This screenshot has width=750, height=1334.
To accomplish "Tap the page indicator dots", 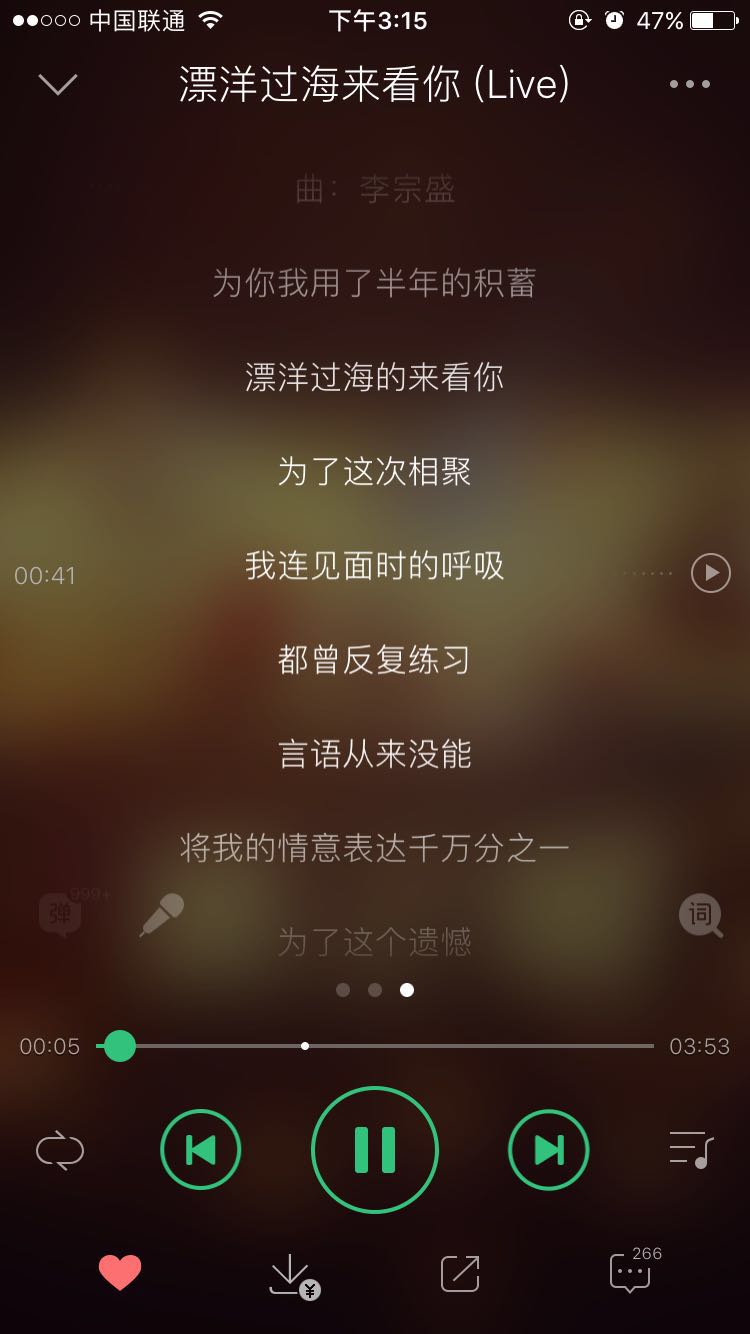I will pos(375,990).
